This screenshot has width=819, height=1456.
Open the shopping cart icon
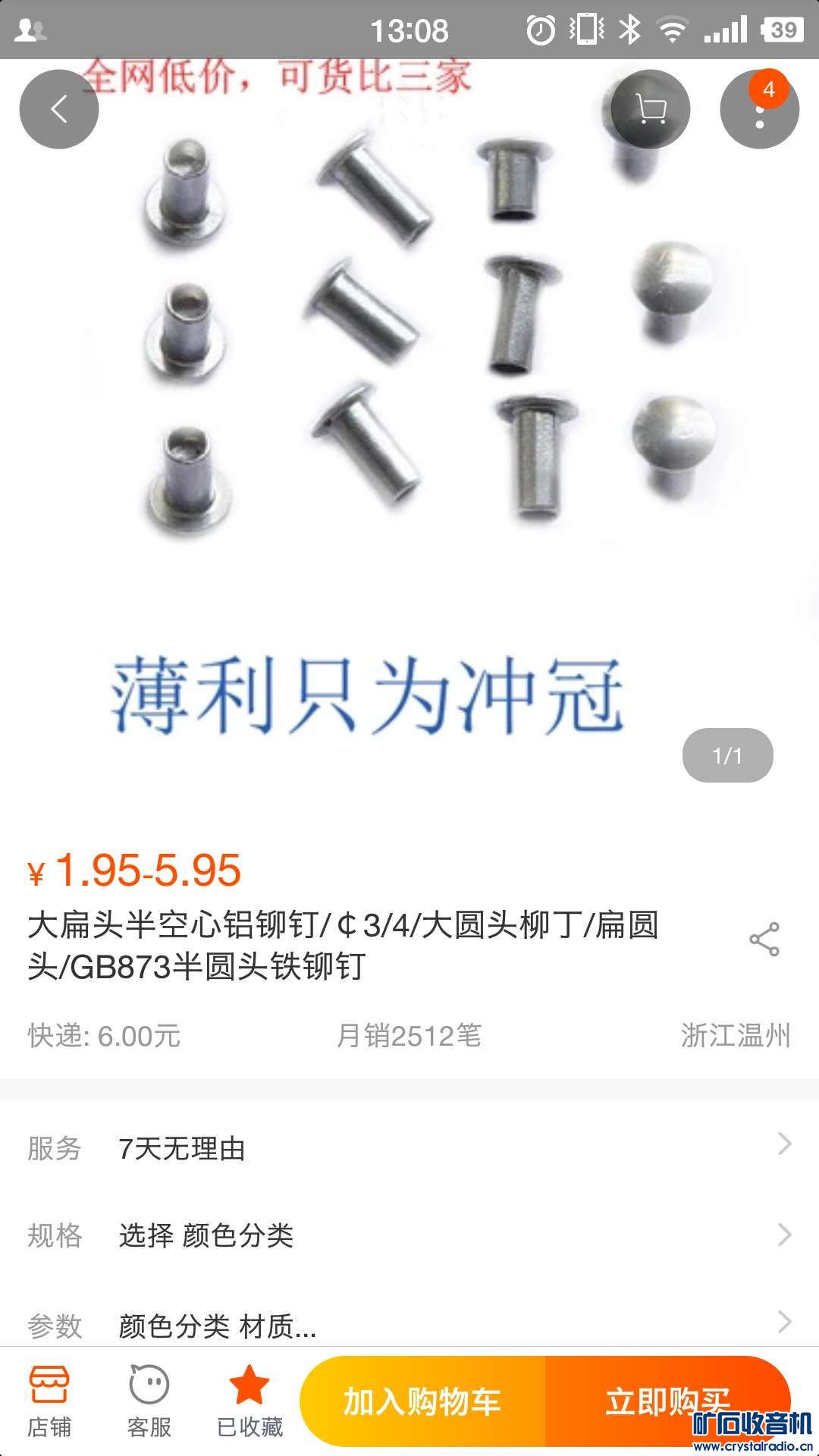[x=651, y=109]
